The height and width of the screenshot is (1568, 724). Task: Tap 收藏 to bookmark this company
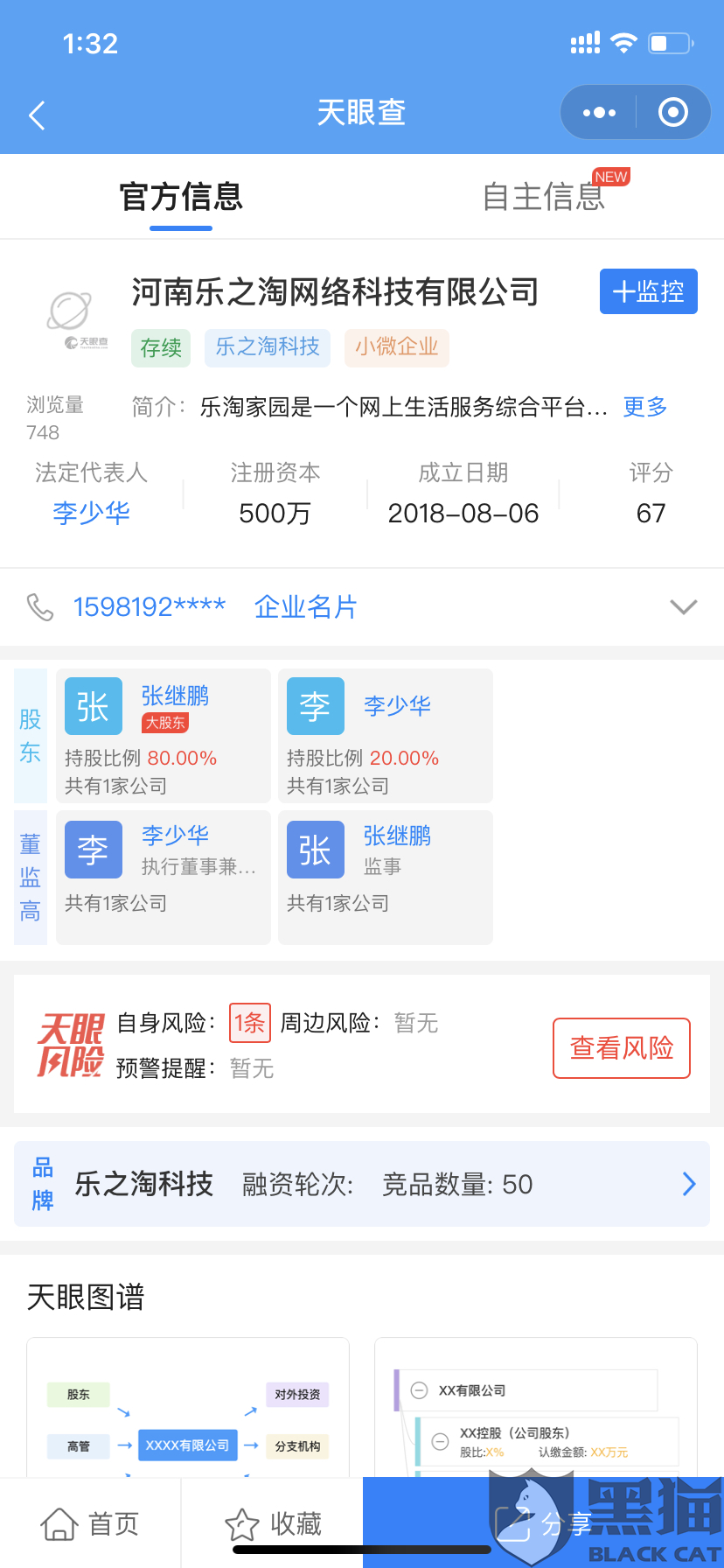(273, 1523)
